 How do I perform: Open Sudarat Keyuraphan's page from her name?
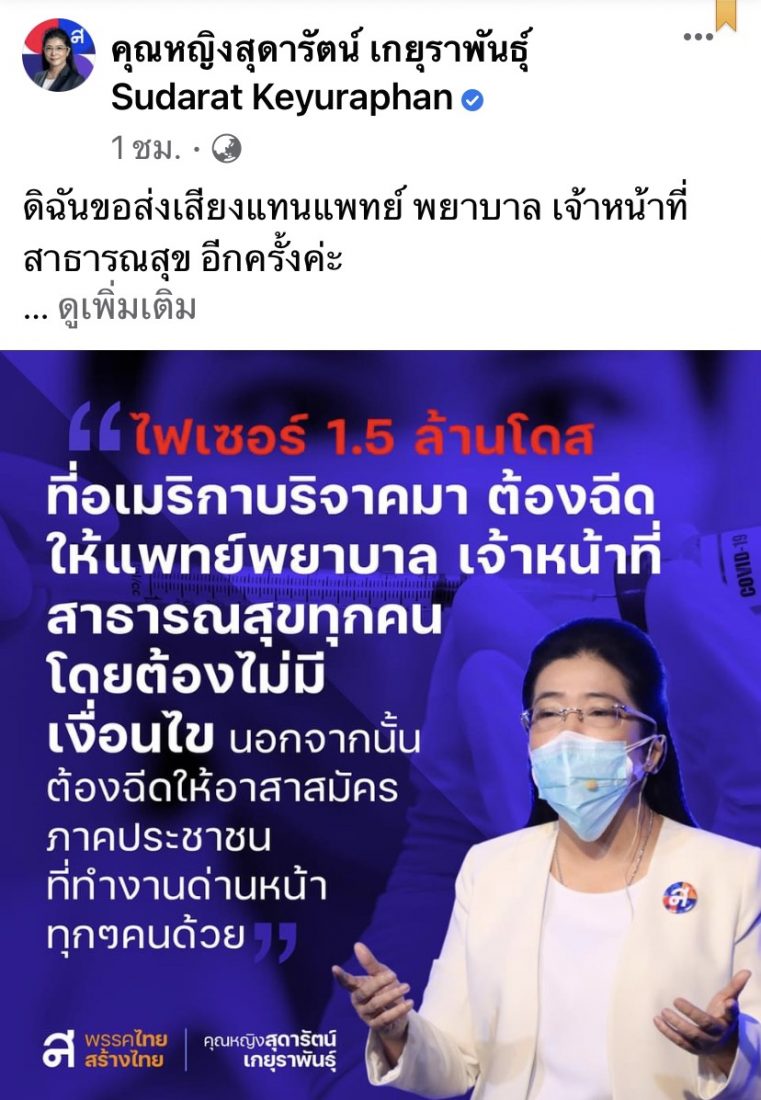(x=282, y=98)
